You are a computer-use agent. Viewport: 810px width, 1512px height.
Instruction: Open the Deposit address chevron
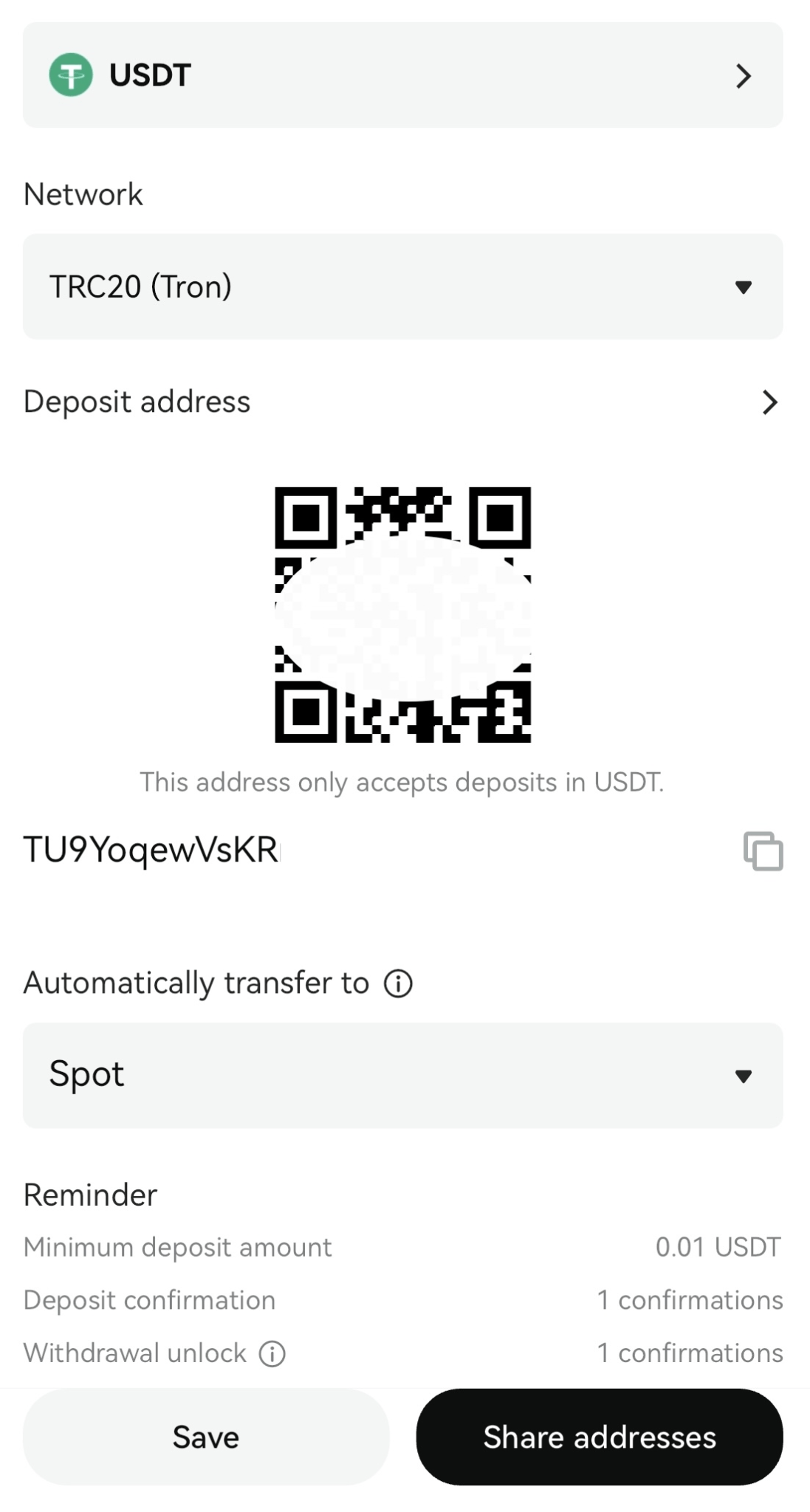[x=769, y=402]
